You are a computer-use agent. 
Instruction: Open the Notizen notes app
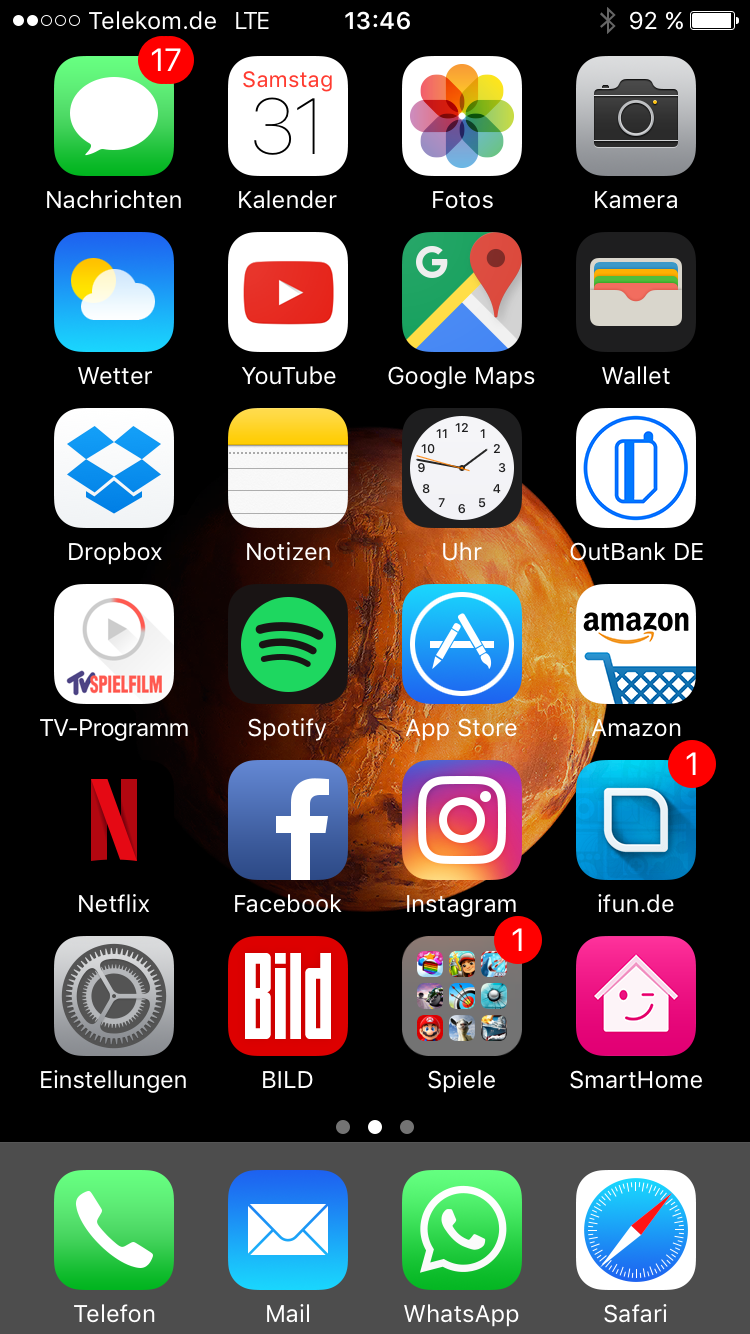coord(288,468)
